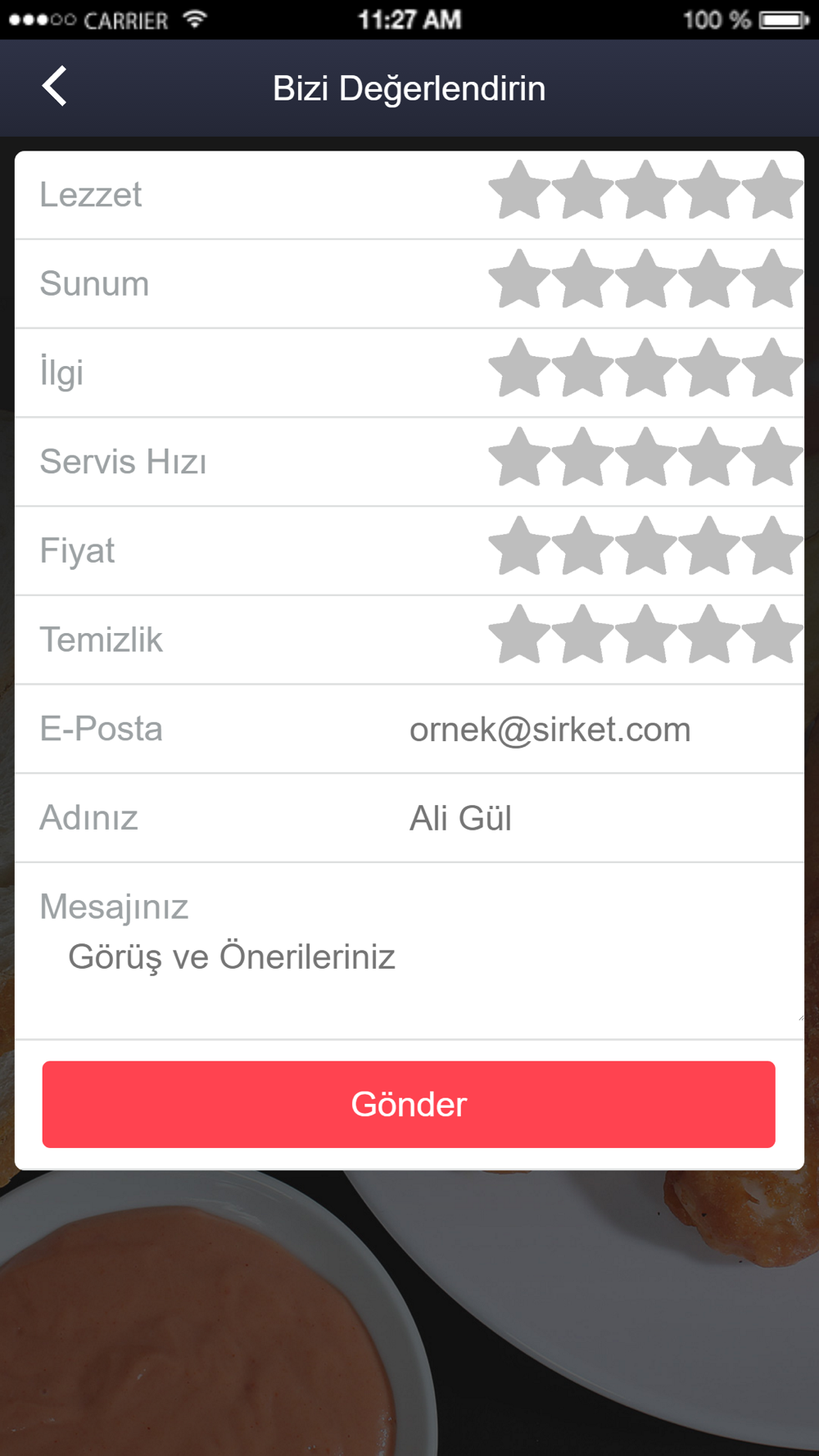Set İlgi rating to one star
Screen dimensions: 819x1456
pos(519,369)
